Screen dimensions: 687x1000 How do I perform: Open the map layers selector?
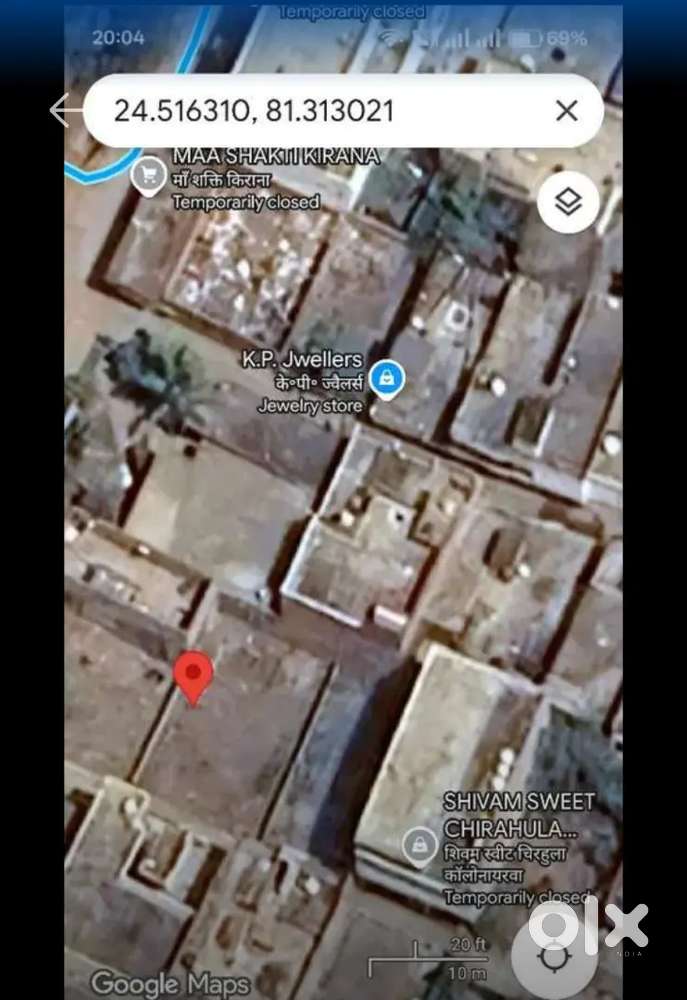pyautogui.click(x=568, y=203)
